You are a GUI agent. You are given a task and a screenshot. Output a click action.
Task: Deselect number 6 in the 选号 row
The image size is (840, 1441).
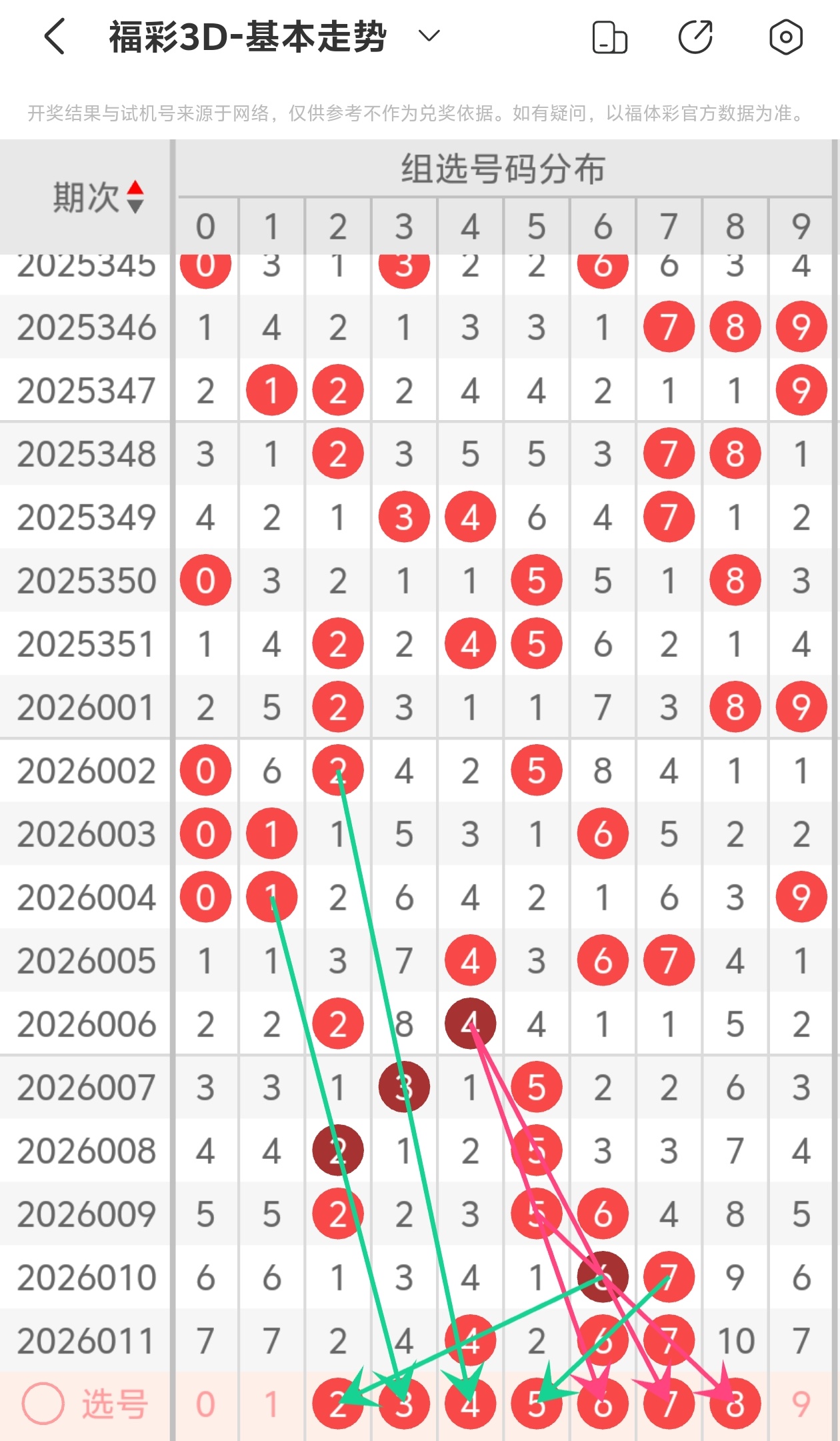603,1404
